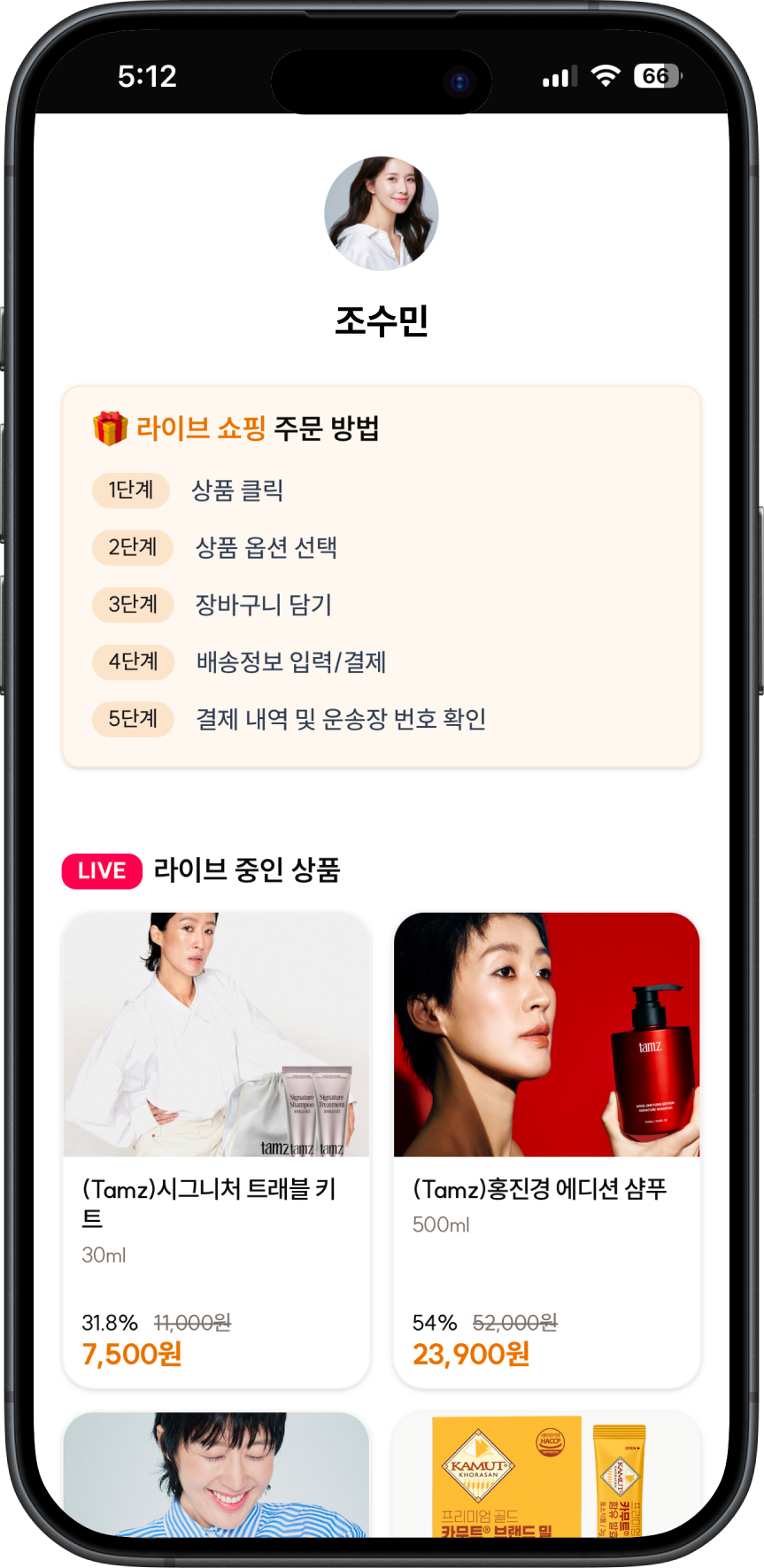The image size is (764, 1568).
Task: Open the (Tamz)시그니처 트래블 키트 product card
Action: [216, 1148]
